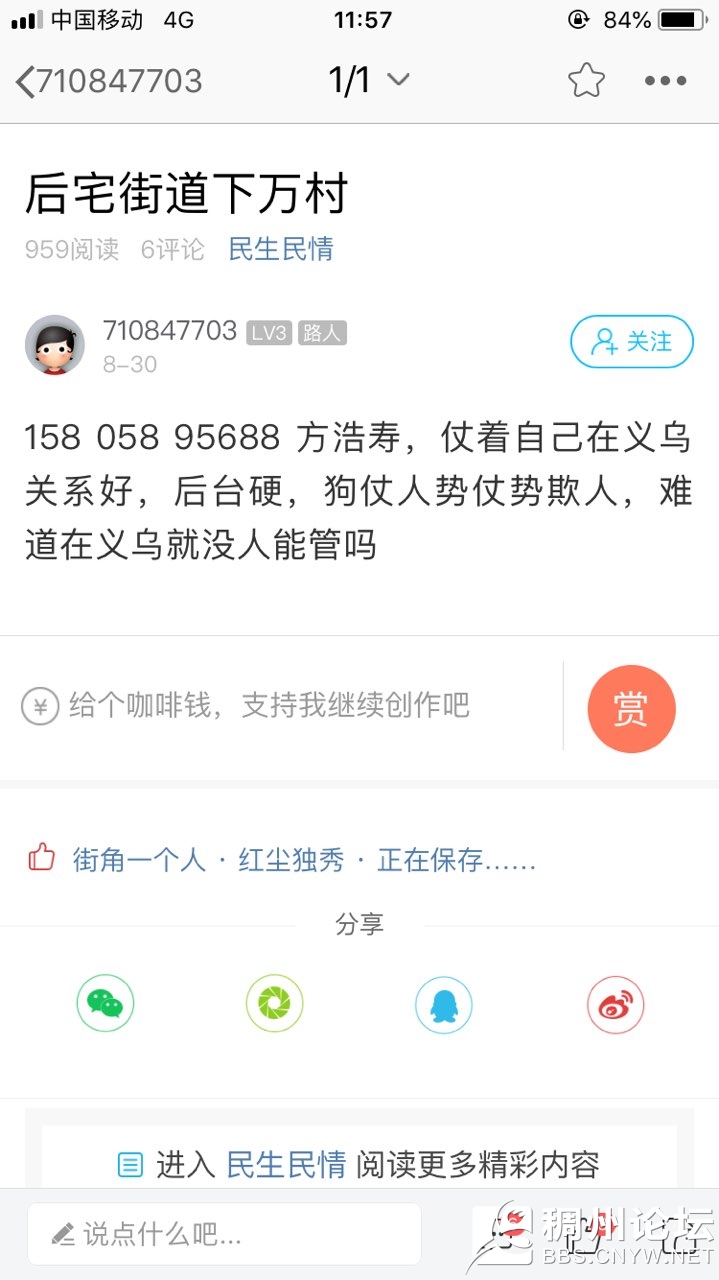Image resolution: width=719 pixels, height=1280 pixels.
Task: Share the post to Weibo
Action: tap(615, 1004)
